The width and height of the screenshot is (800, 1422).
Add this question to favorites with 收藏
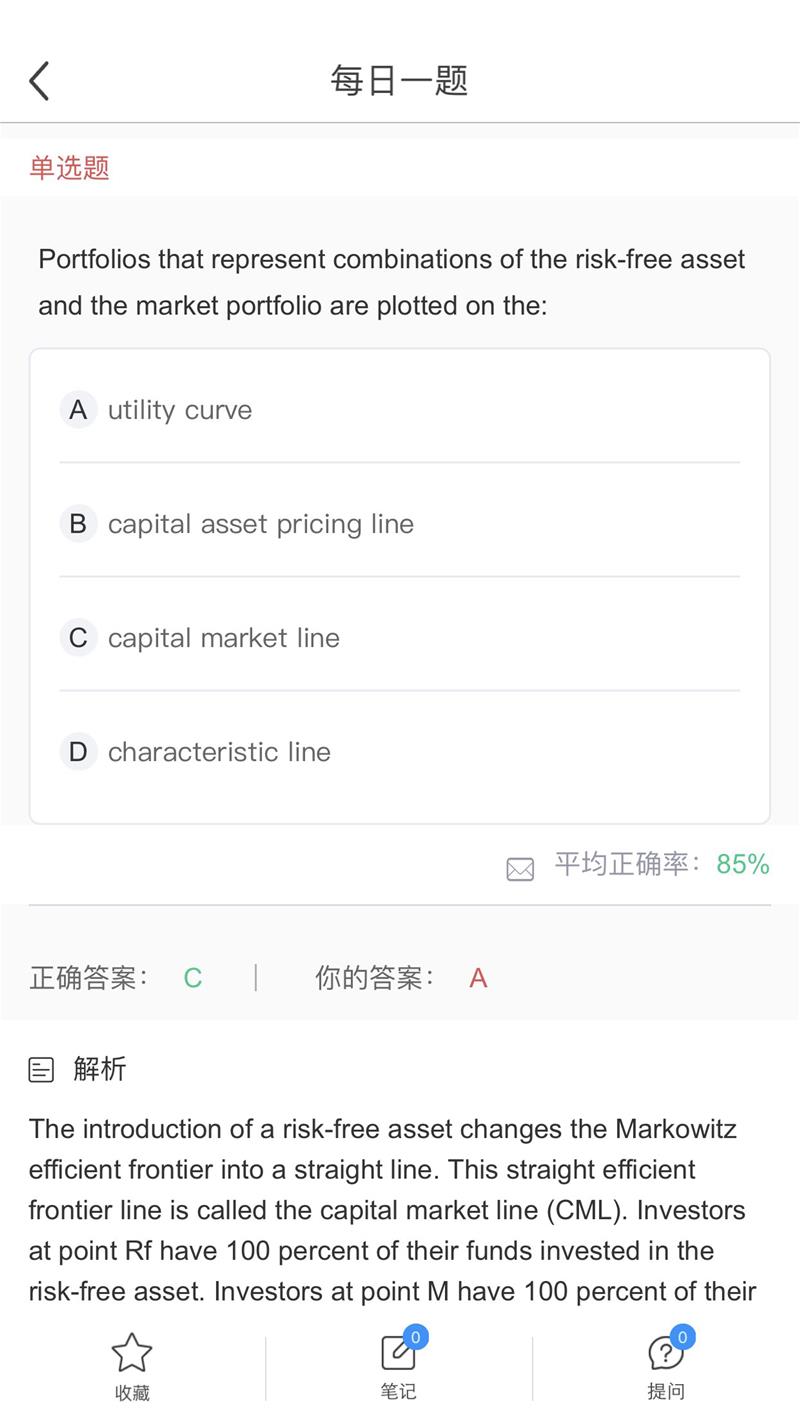(x=132, y=1367)
